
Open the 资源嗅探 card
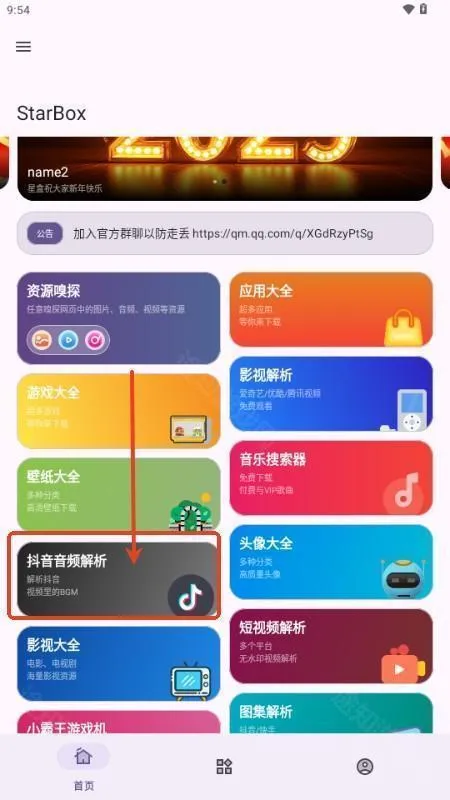(119, 318)
